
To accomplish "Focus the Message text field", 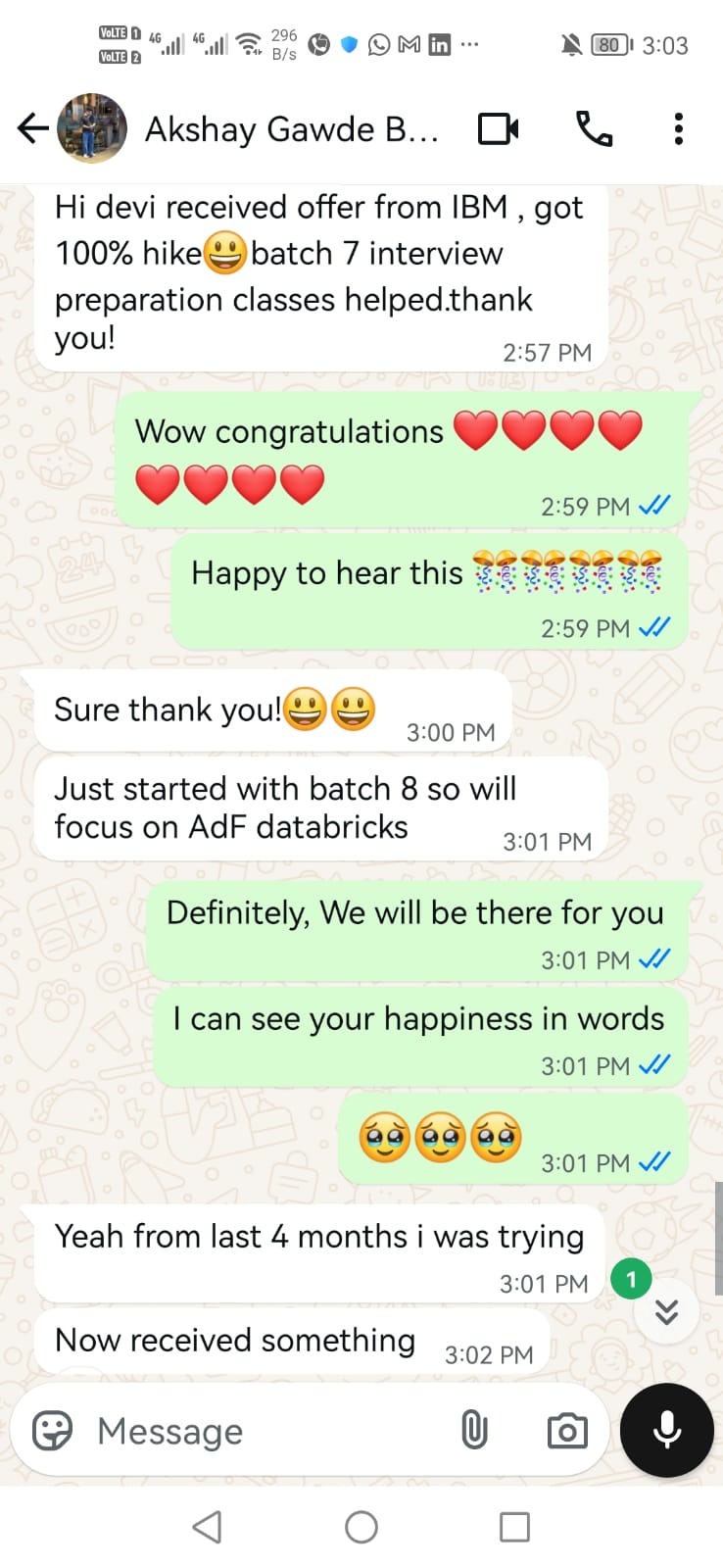I will pos(265,1432).
